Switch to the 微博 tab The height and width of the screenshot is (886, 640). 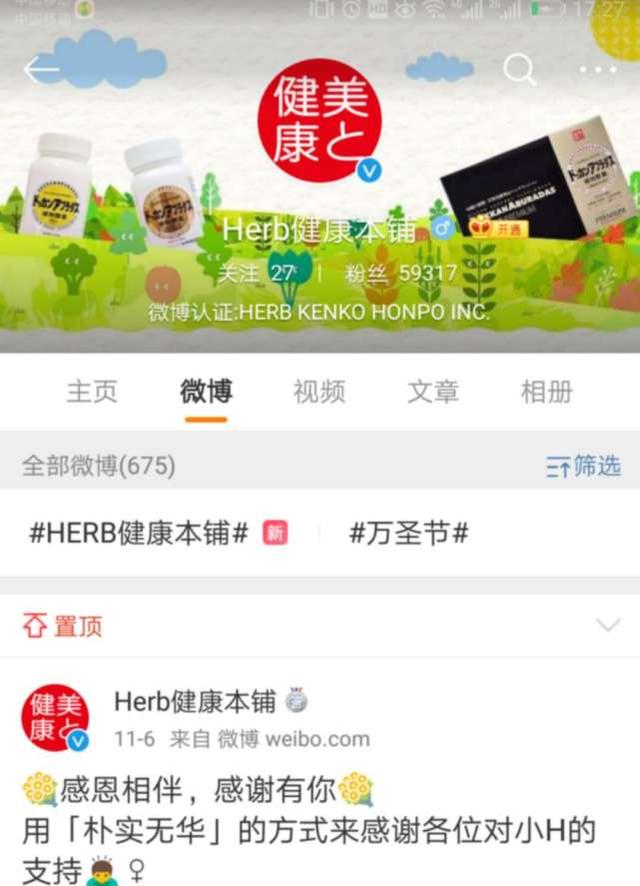coord(206,392)
